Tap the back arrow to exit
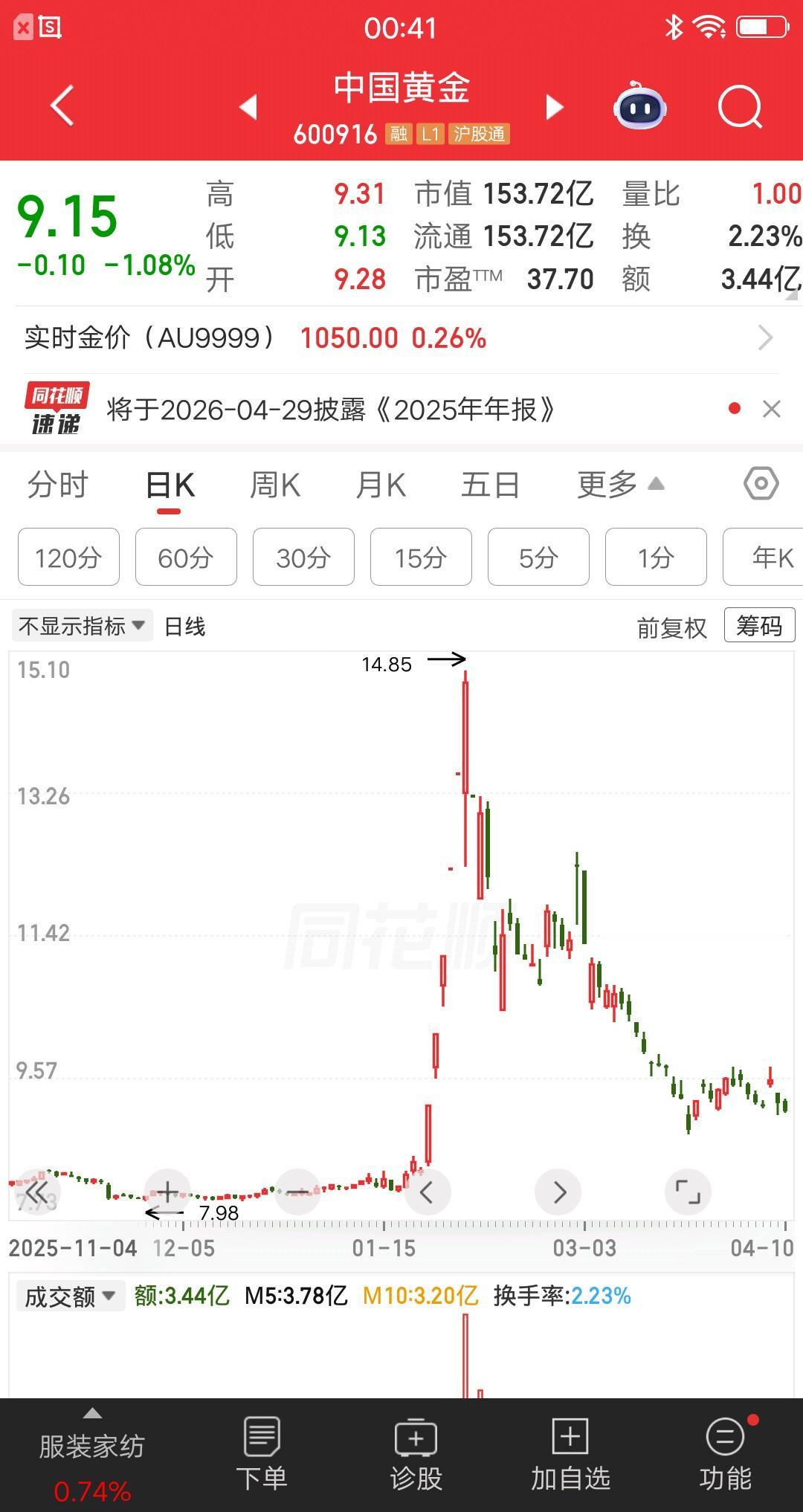The width and height of the screenshot is (803, 1512). click(62, 107)
